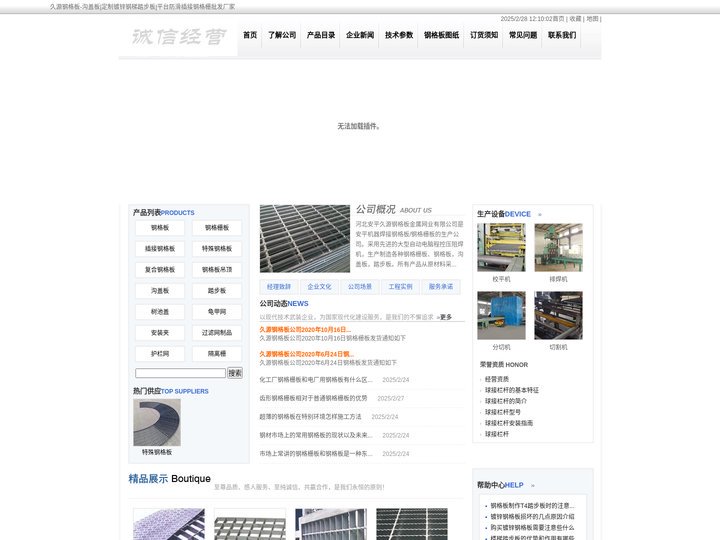View 钢格板图纸 page

442,35
